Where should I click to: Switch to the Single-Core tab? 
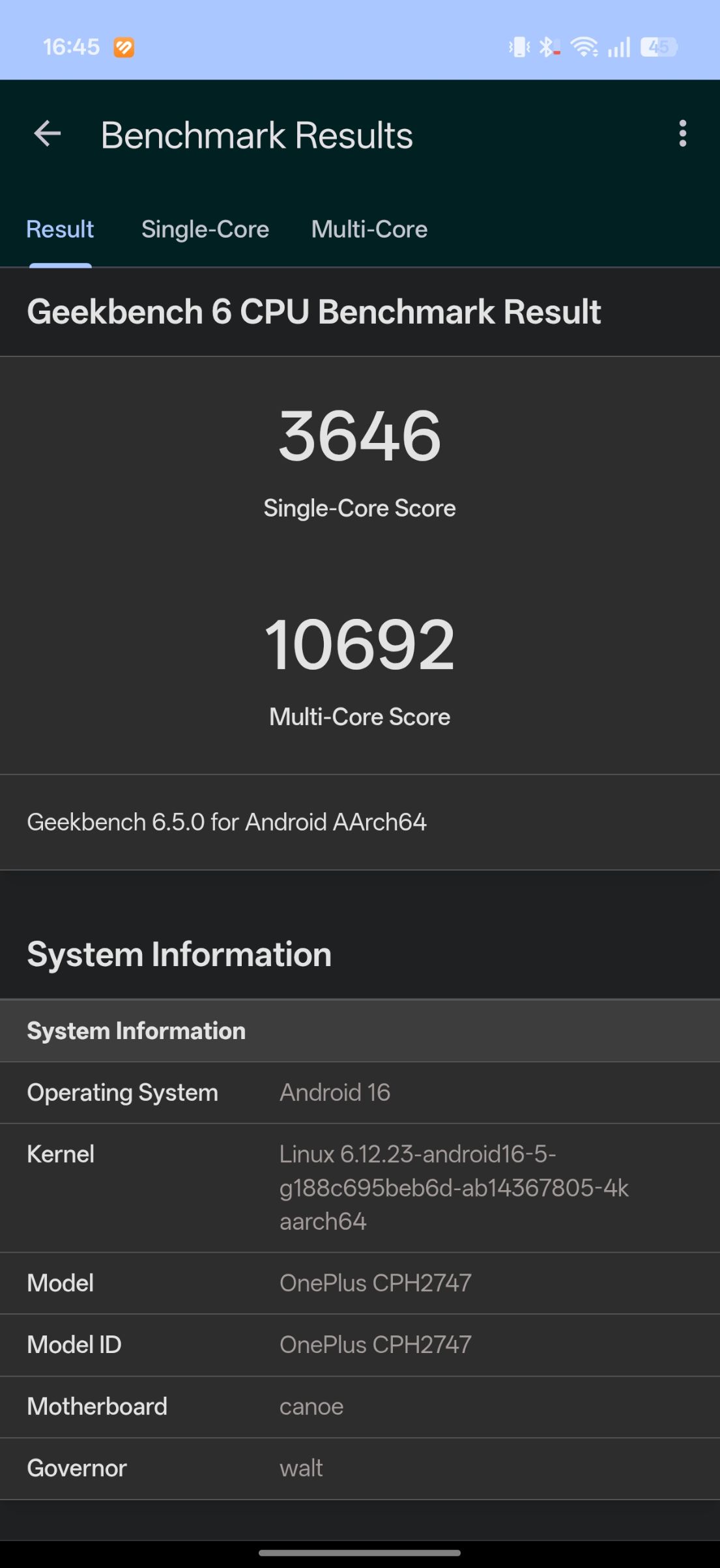point(205,229)
